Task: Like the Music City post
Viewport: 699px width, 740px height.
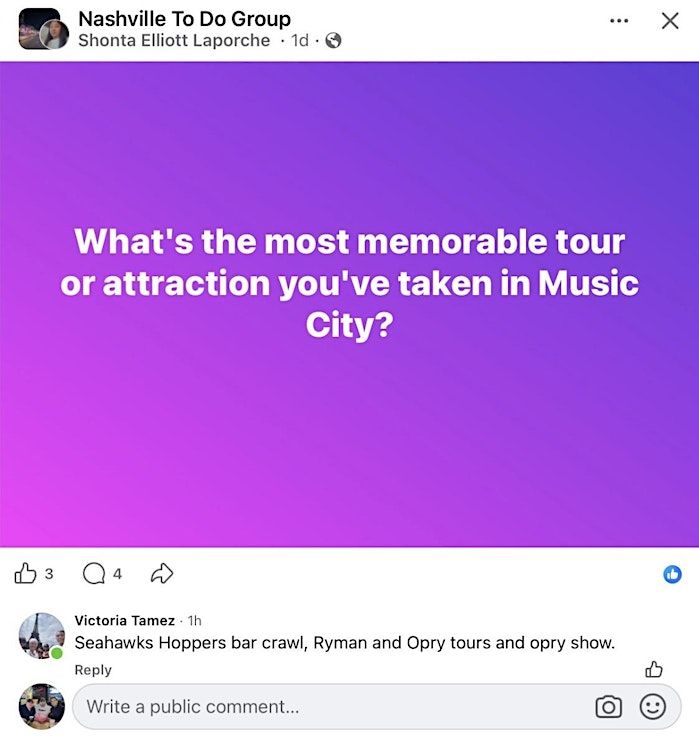Action: click(26, 573)
